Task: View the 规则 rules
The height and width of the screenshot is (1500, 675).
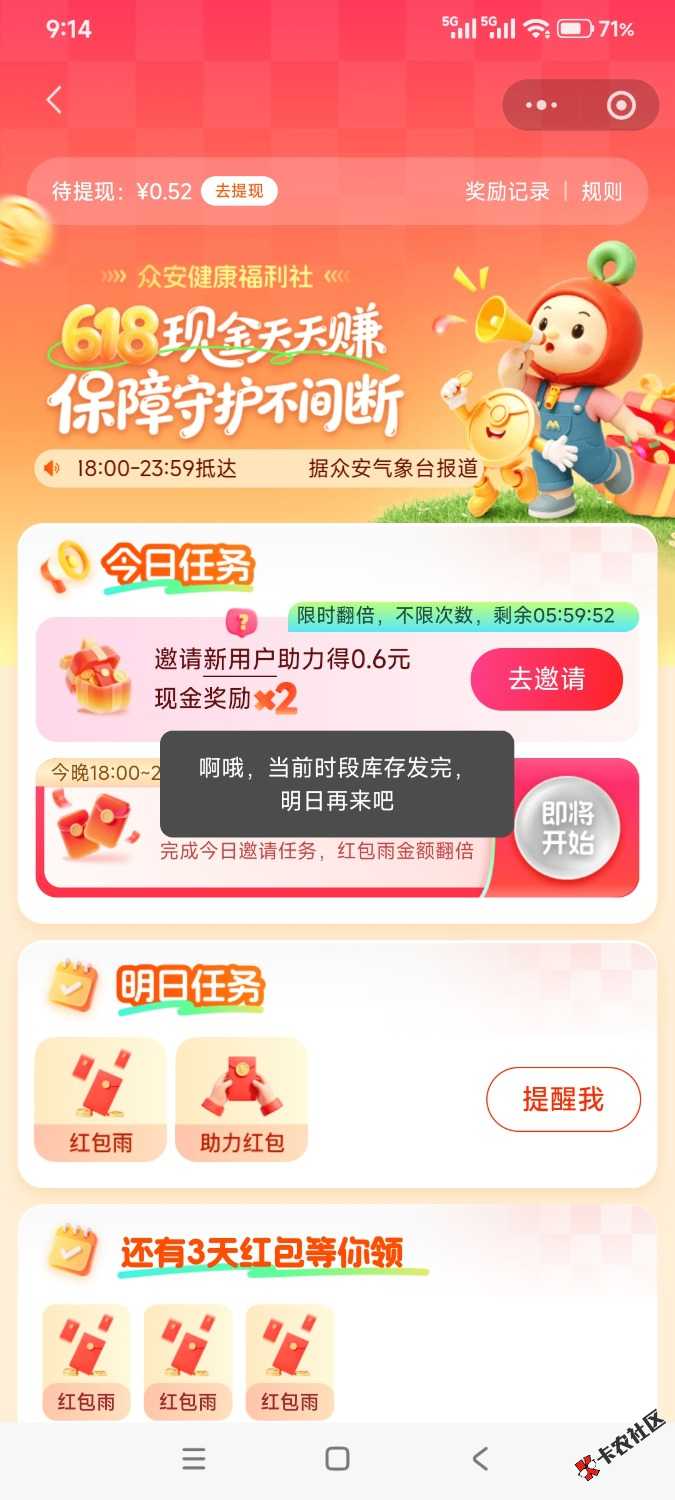Action: click(602, 191)
